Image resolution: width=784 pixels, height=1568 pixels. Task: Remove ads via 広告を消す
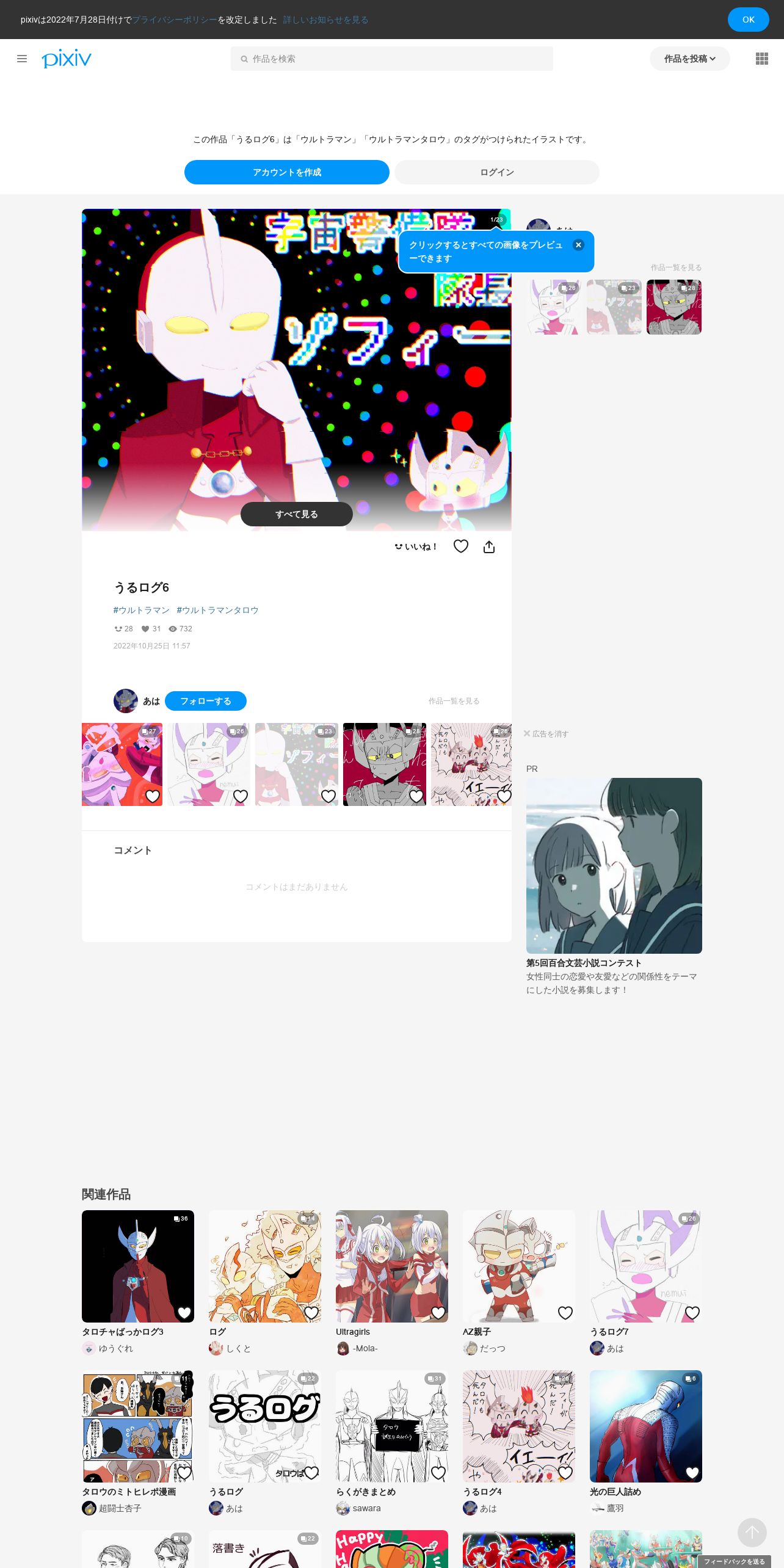pos(546,734)
